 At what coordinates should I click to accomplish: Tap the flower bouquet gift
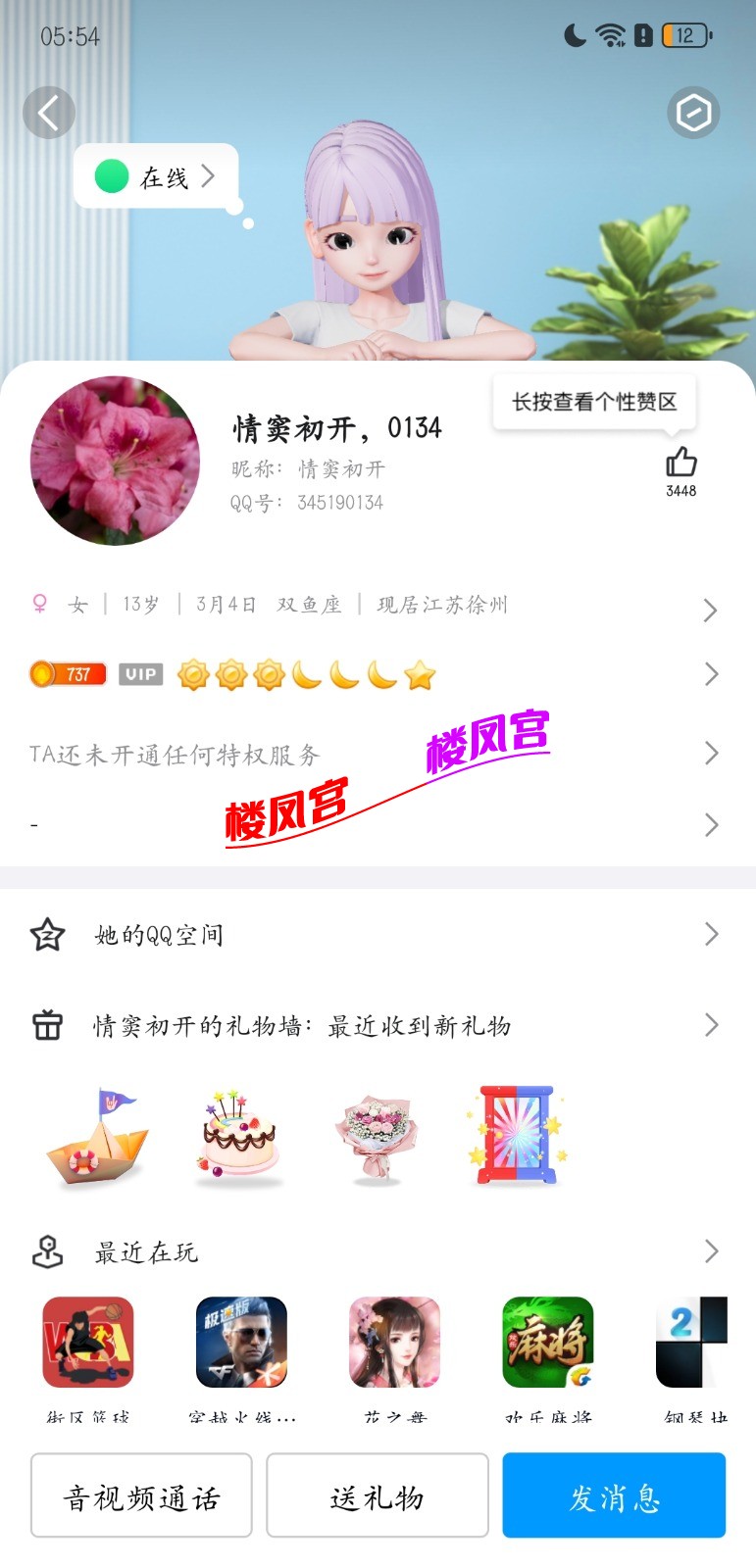click(376, 1137)
